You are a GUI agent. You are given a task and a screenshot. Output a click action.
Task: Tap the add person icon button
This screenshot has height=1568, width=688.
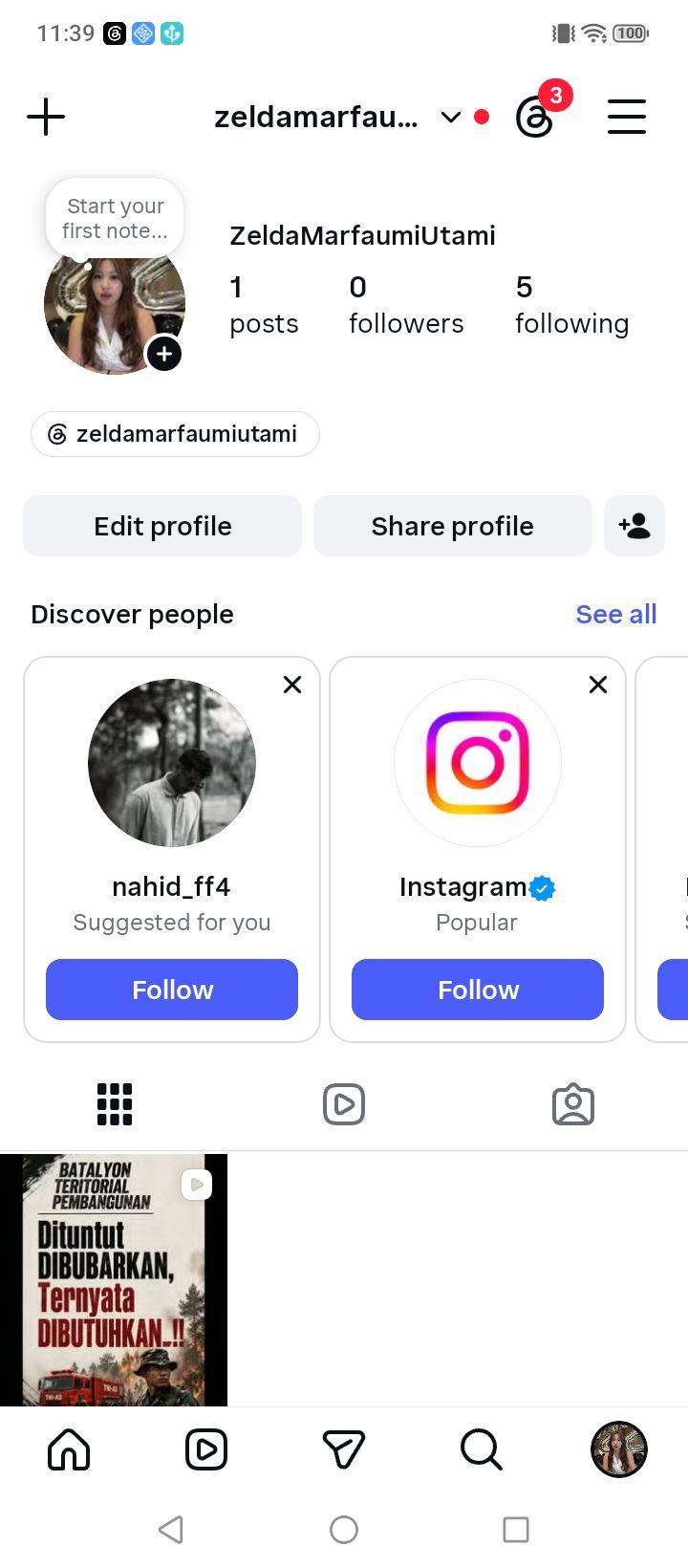tap(634, 526)
